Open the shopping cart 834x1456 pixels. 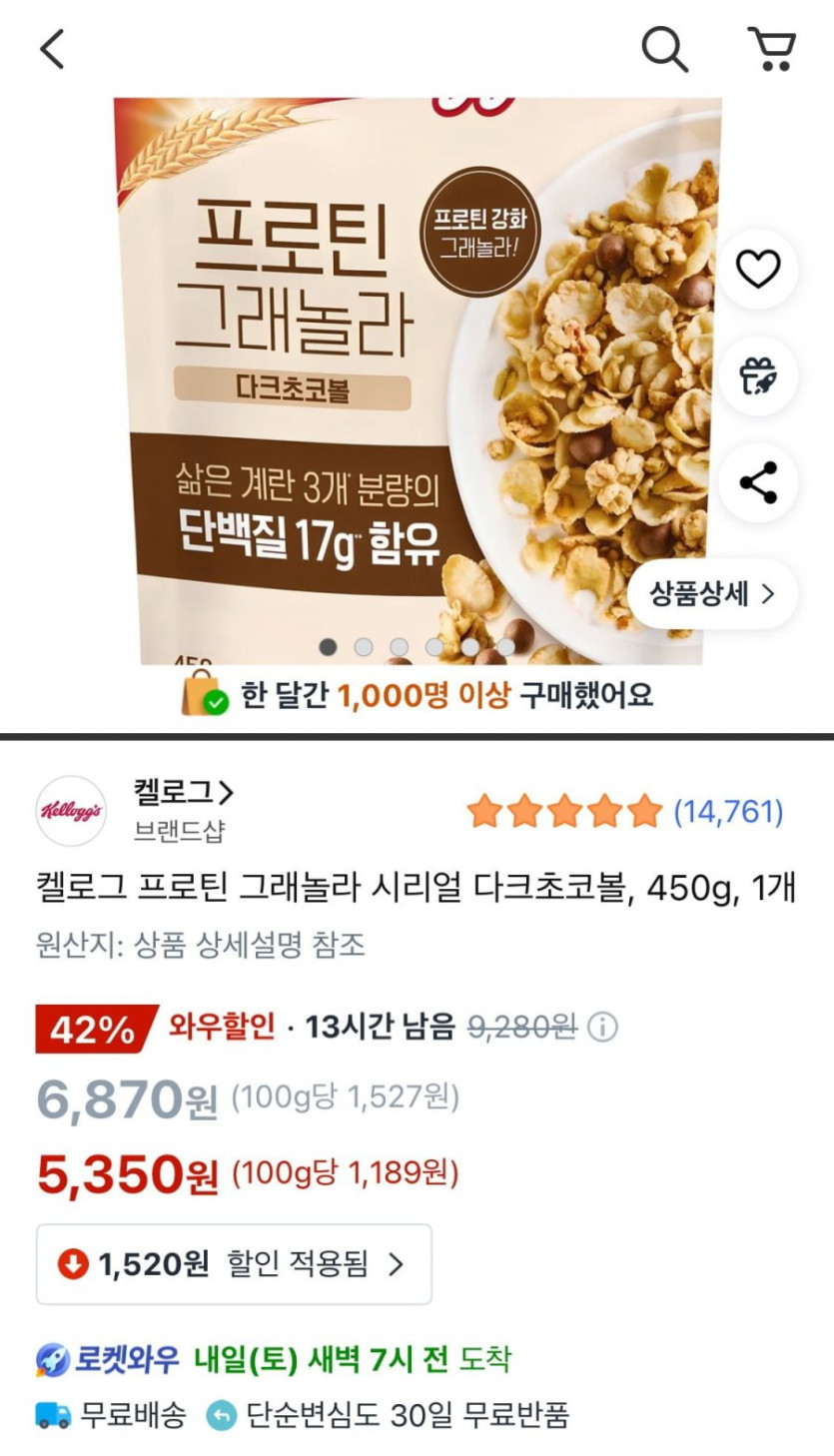771,49
